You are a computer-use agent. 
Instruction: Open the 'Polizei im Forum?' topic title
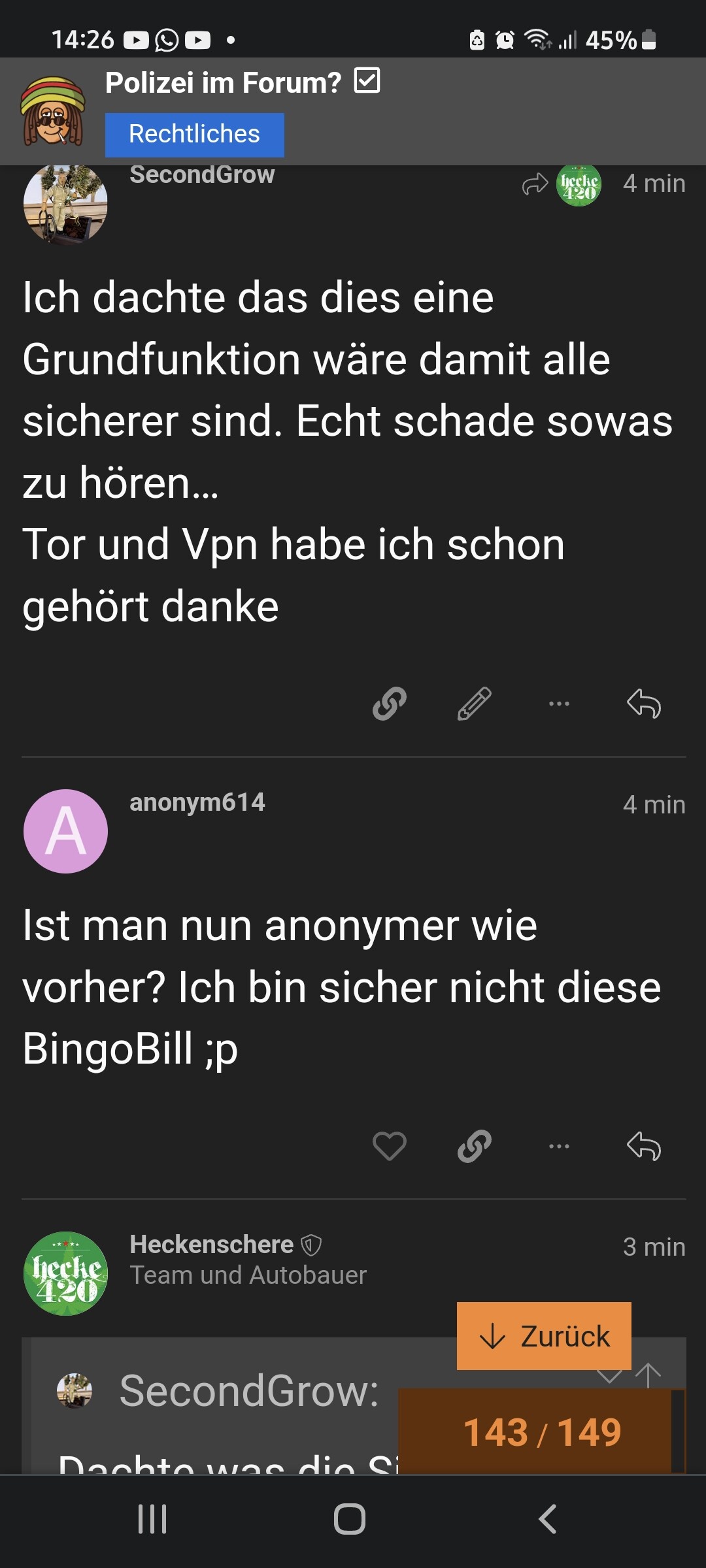pos(223,83)
